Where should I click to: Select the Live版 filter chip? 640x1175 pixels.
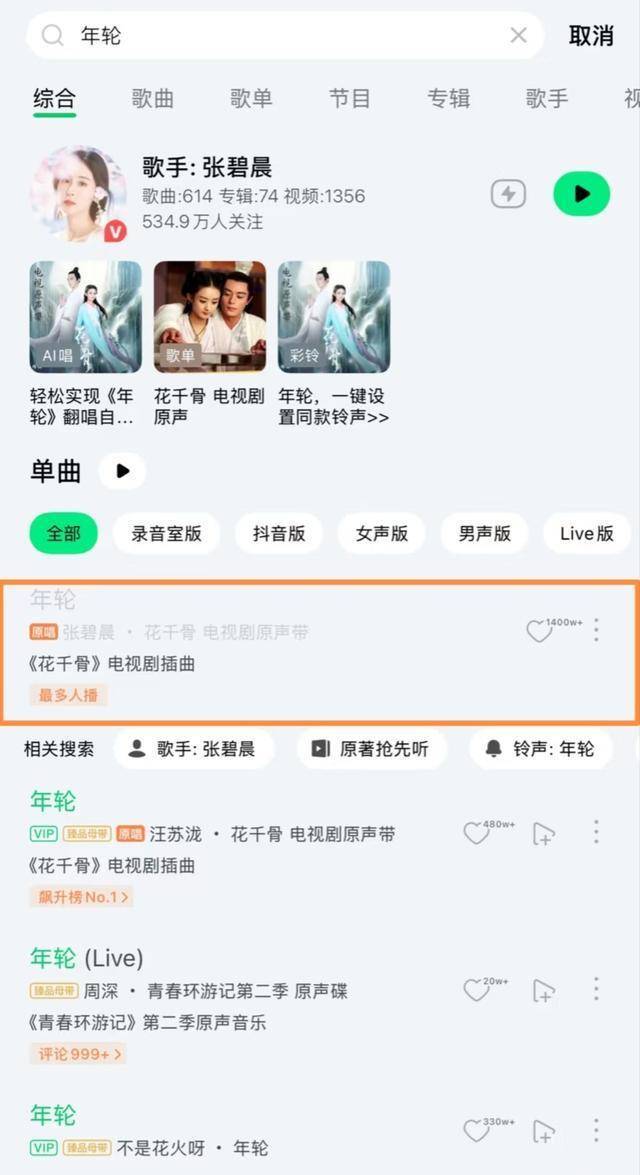587,533
